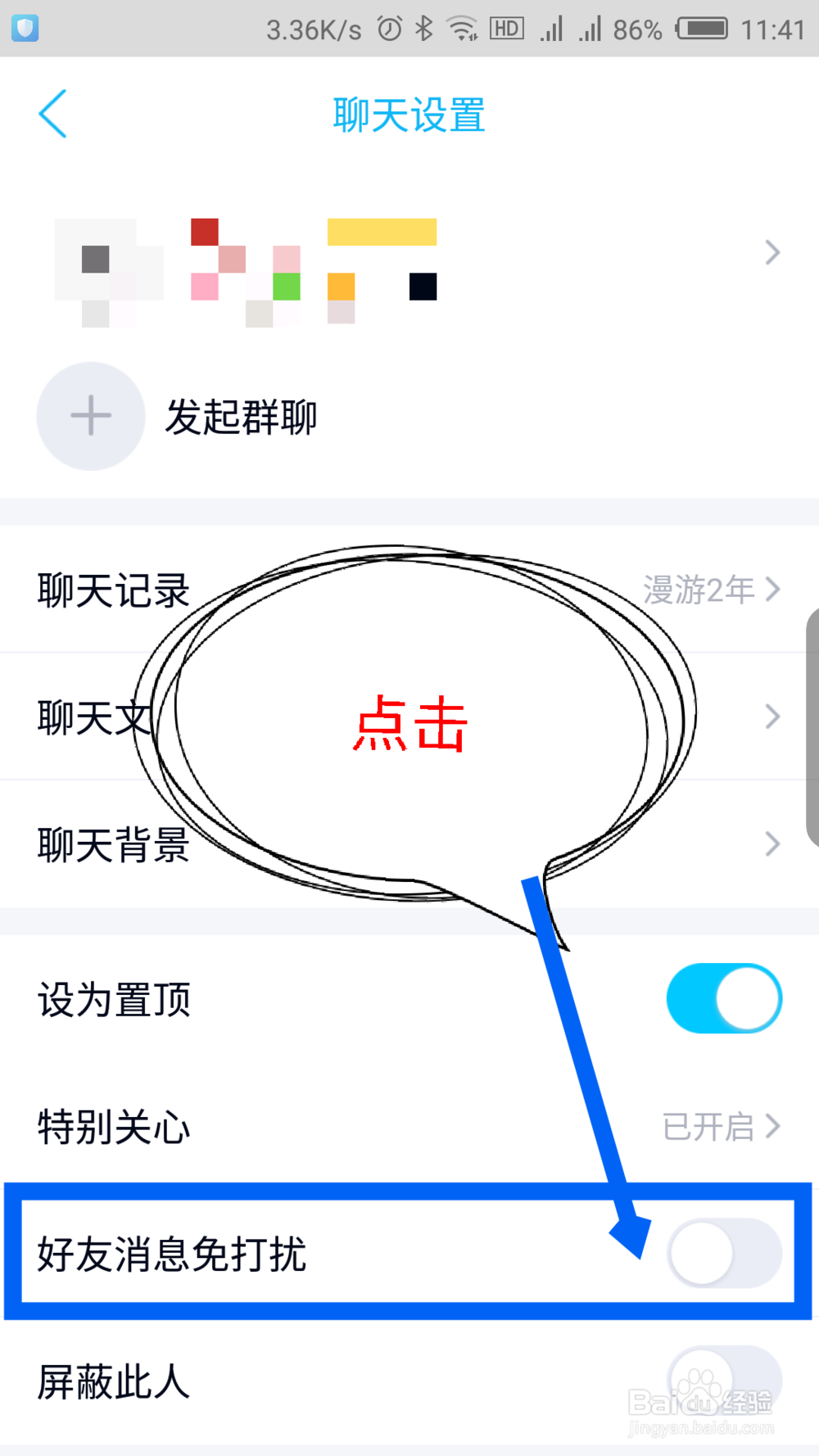Tap the shield icon at top left

pyautogui.click(x=25, y=27)
